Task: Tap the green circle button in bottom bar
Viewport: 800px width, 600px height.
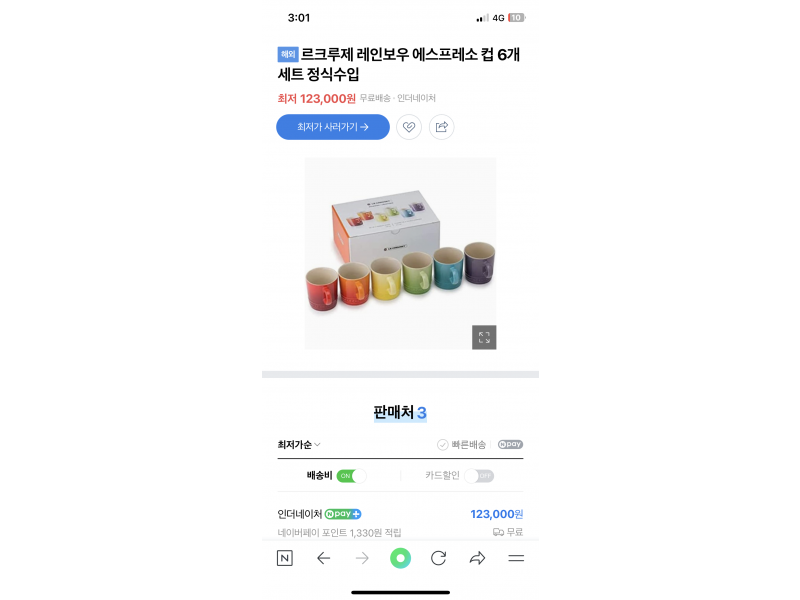Action: 400,558
